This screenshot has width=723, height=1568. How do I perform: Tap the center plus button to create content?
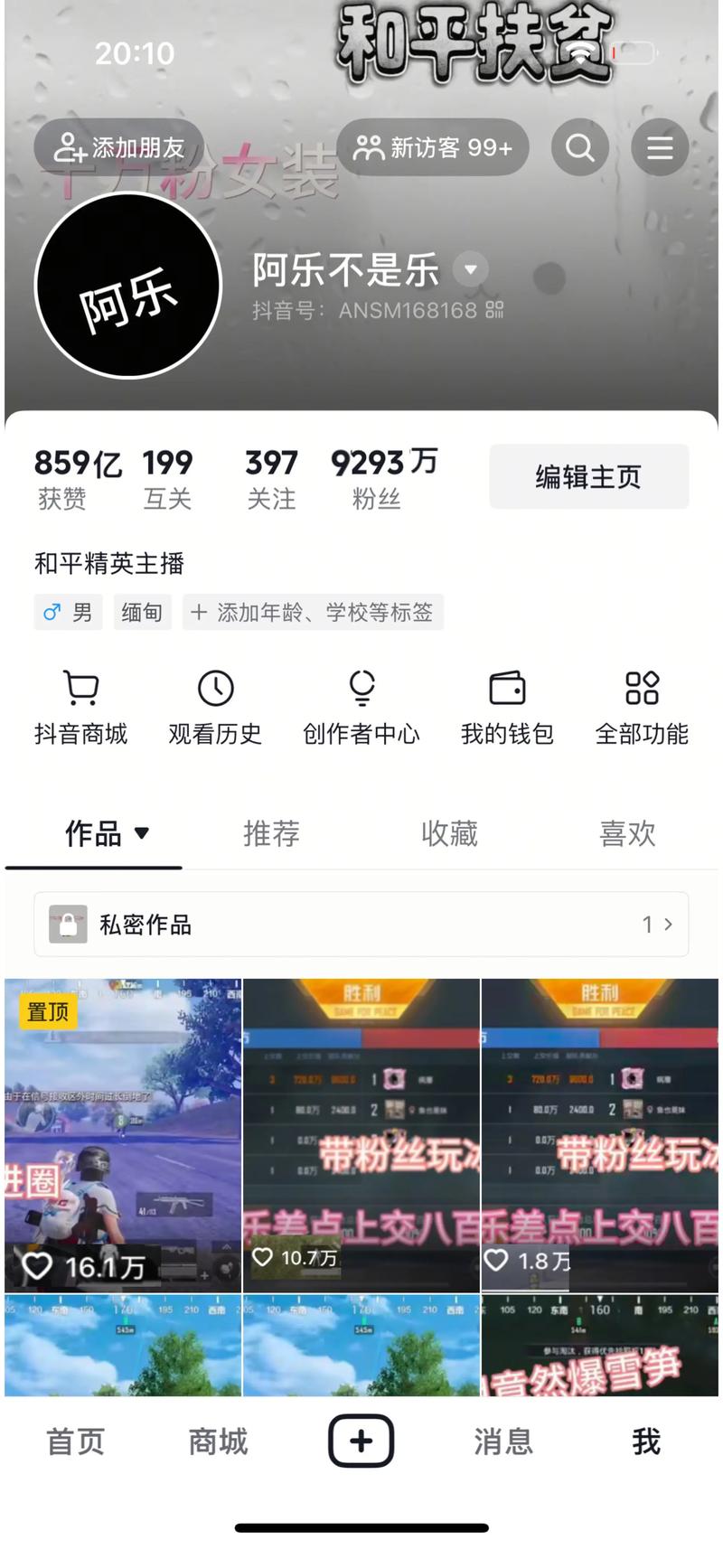click(x=361, y=1441)
